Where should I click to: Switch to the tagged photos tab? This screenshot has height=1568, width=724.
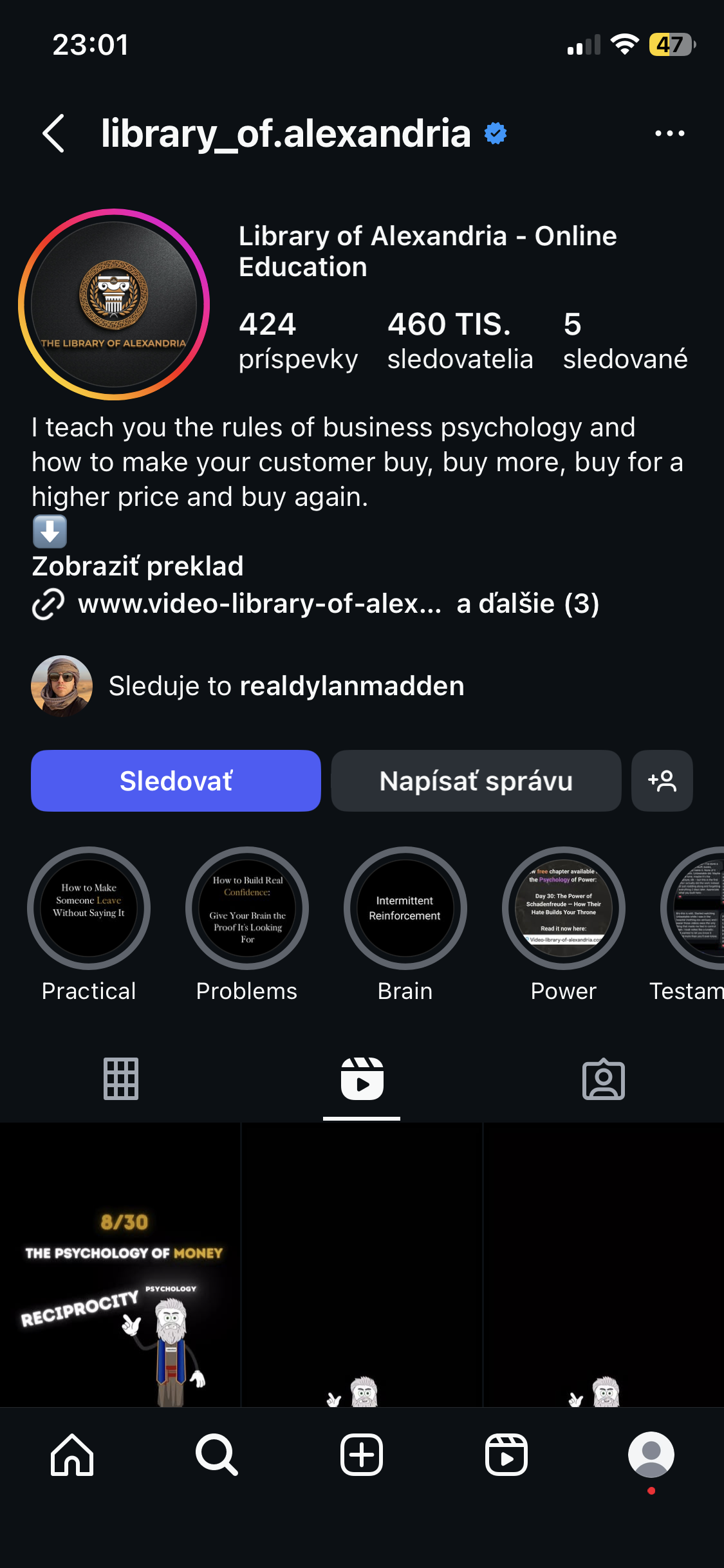point(604,1079)
